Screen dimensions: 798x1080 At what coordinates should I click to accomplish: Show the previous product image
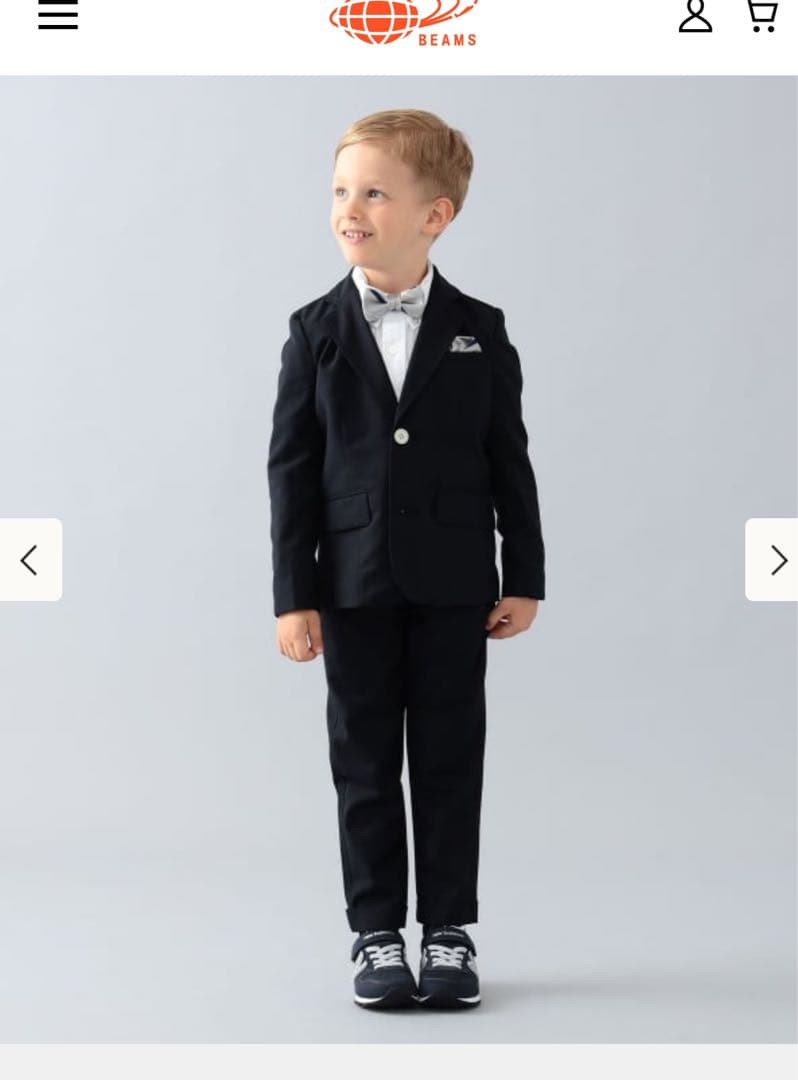click(30, 560)
